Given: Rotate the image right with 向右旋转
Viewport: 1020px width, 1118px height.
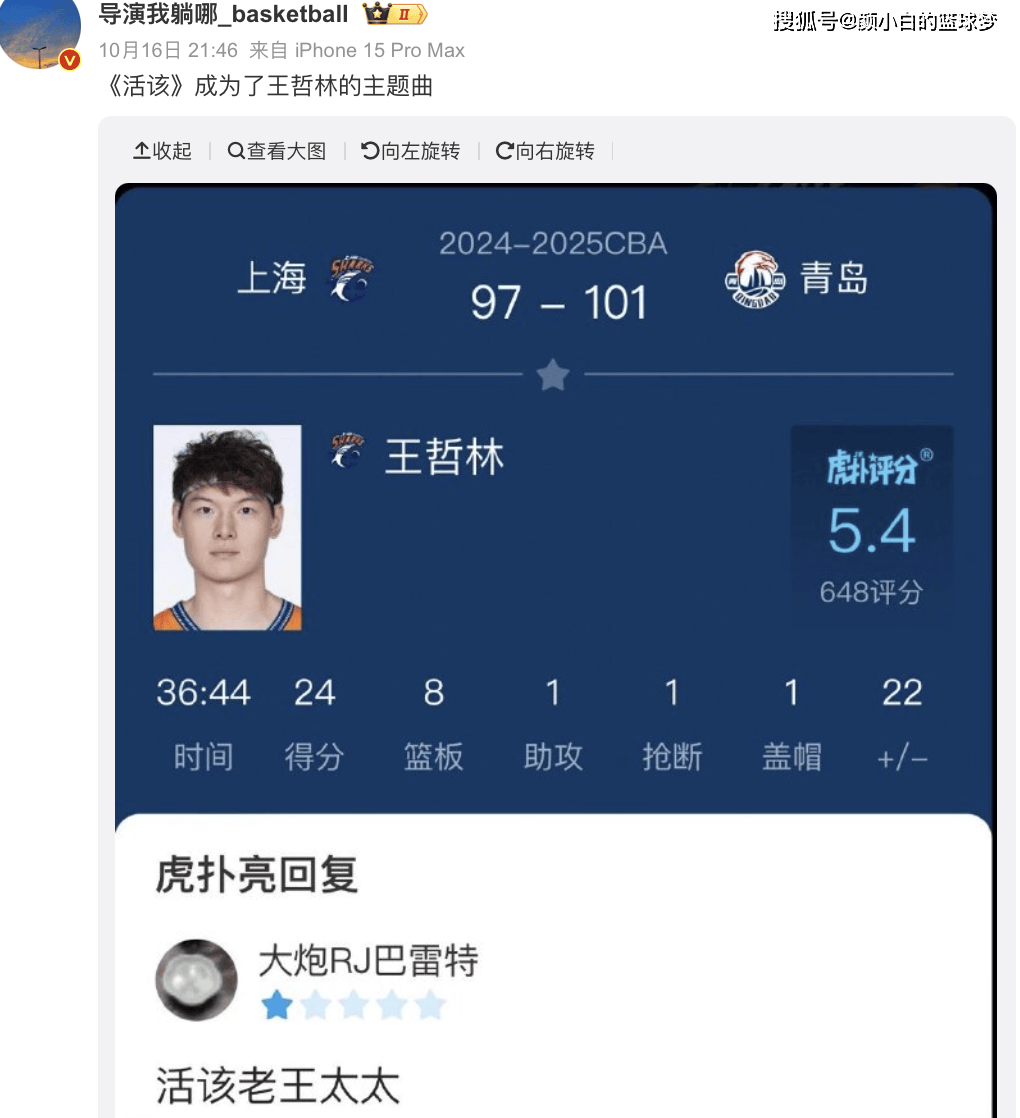Looking at the screenshot, I should (x=546, y=151).
